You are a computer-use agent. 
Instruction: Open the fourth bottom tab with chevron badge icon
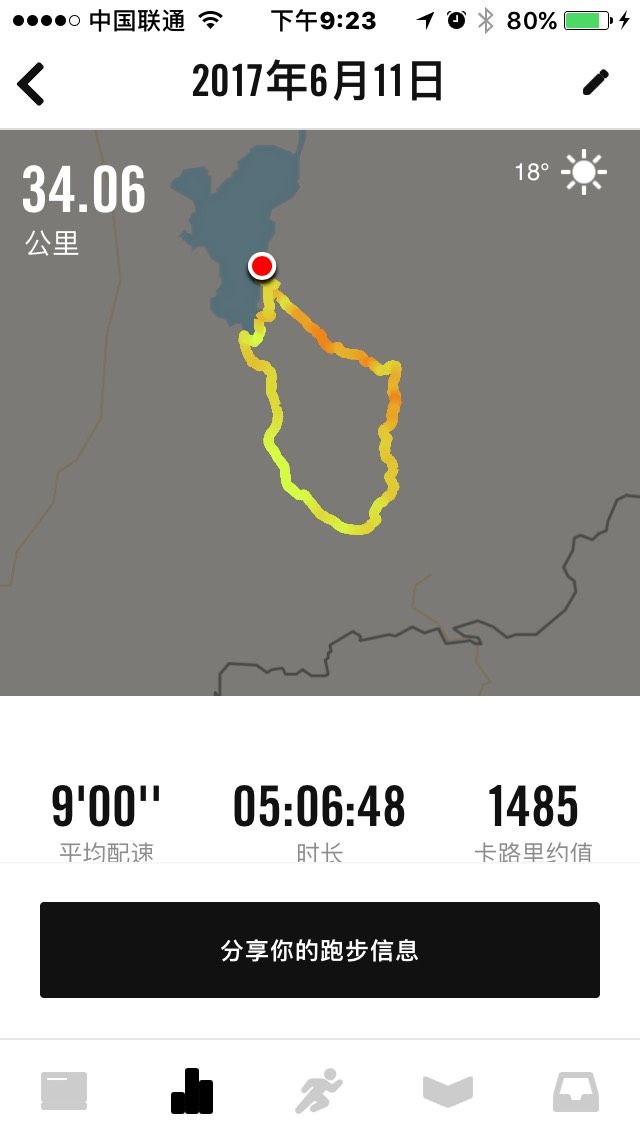[447, 1091]
